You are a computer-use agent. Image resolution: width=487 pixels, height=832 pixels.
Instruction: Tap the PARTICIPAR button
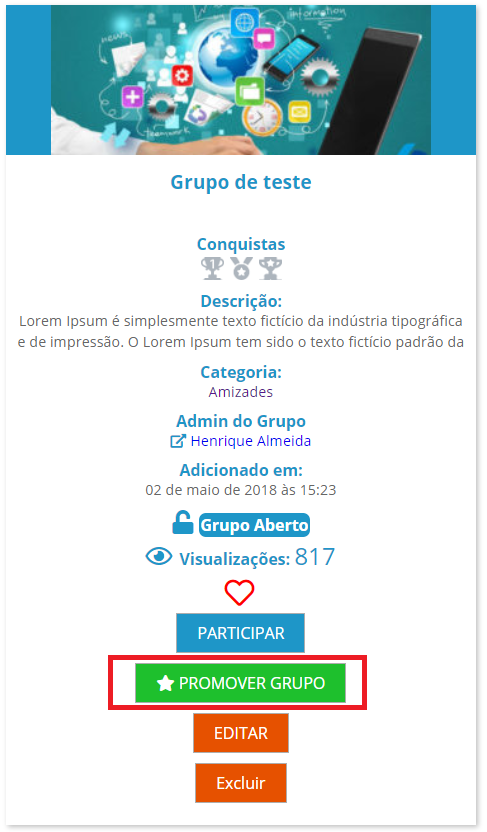coord(240,632)
